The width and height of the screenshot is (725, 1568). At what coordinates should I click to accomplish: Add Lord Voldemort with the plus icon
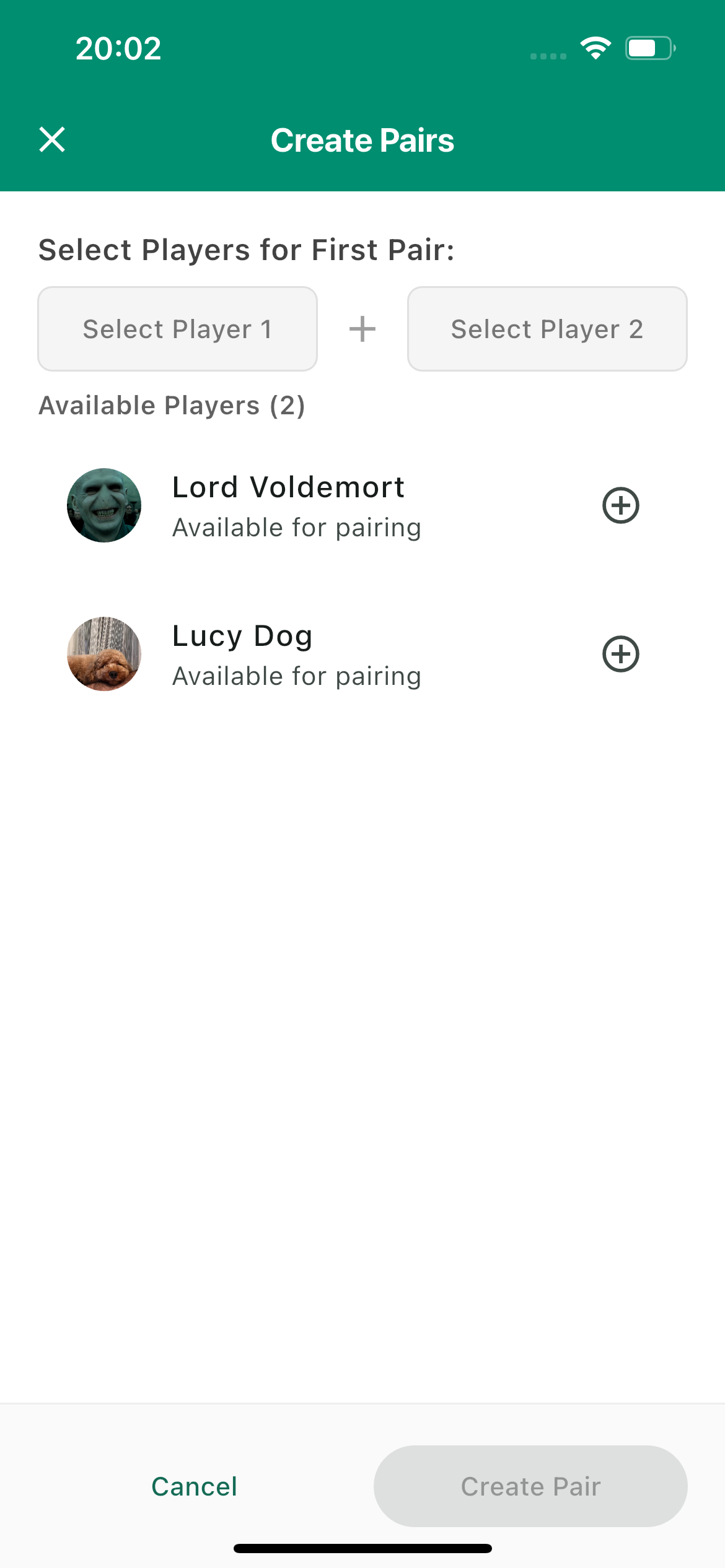(x=621, y=505)
